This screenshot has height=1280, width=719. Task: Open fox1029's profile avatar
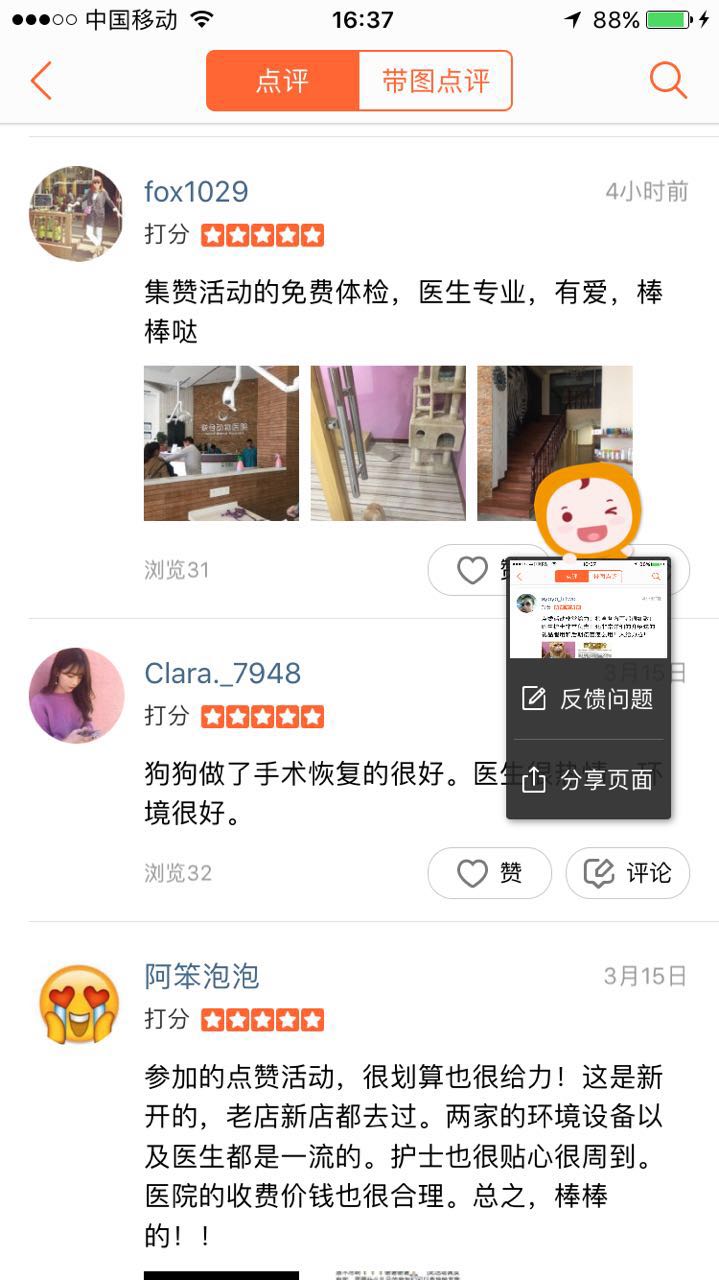pos(76,214)
